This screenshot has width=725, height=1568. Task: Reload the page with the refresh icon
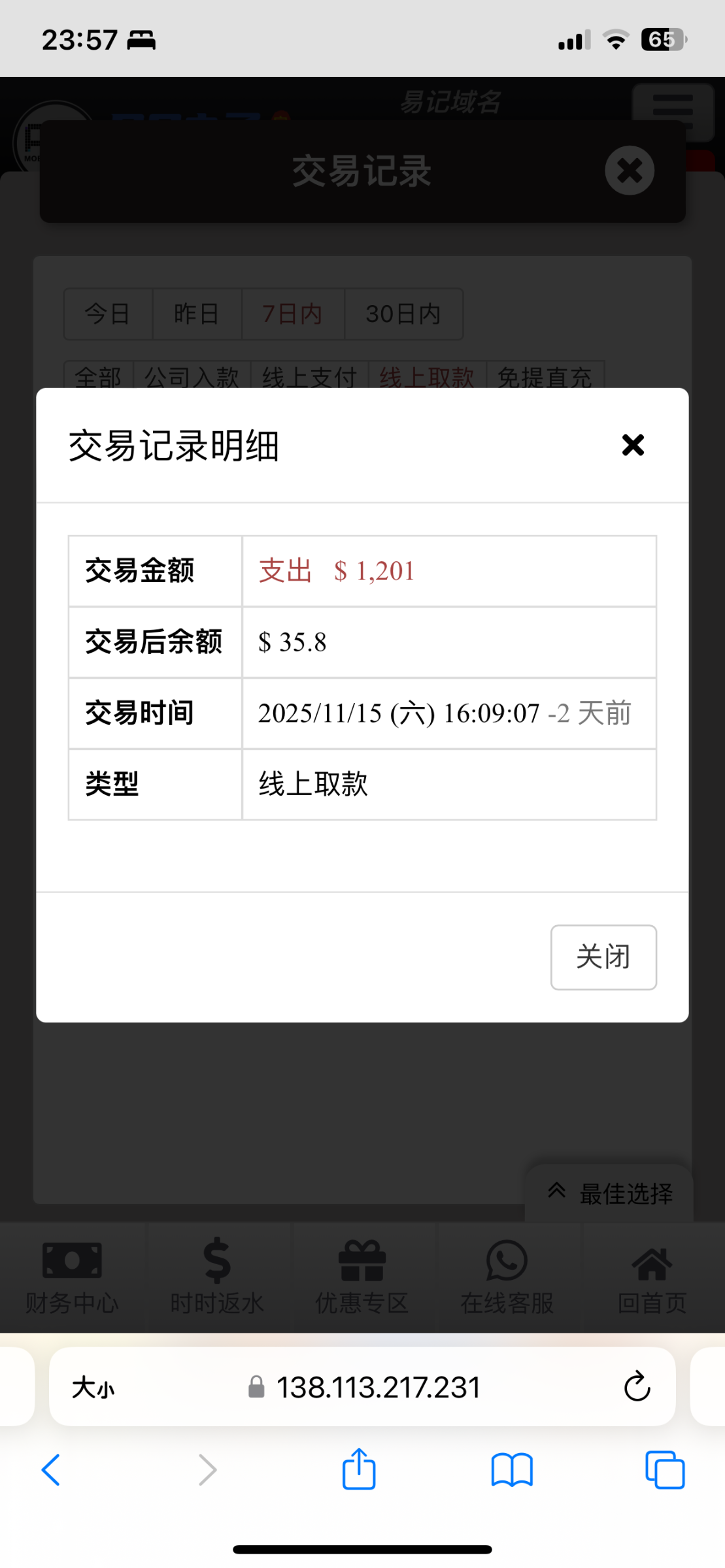pyautogui.click(x=637, y=1387)
